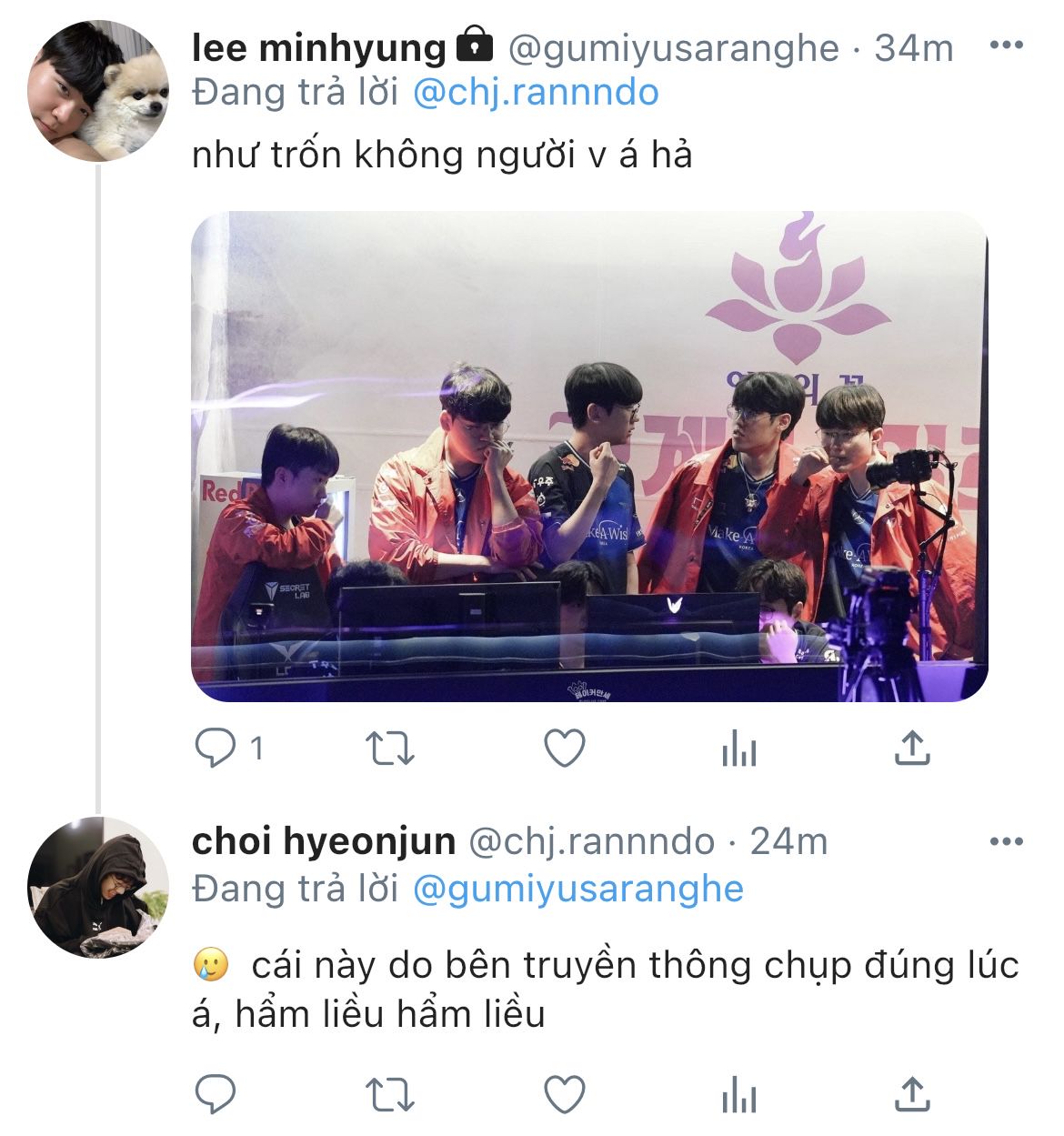Share lee minhyung's tweet
This screenshot has height=1136, width=1064.
point(912,749)
